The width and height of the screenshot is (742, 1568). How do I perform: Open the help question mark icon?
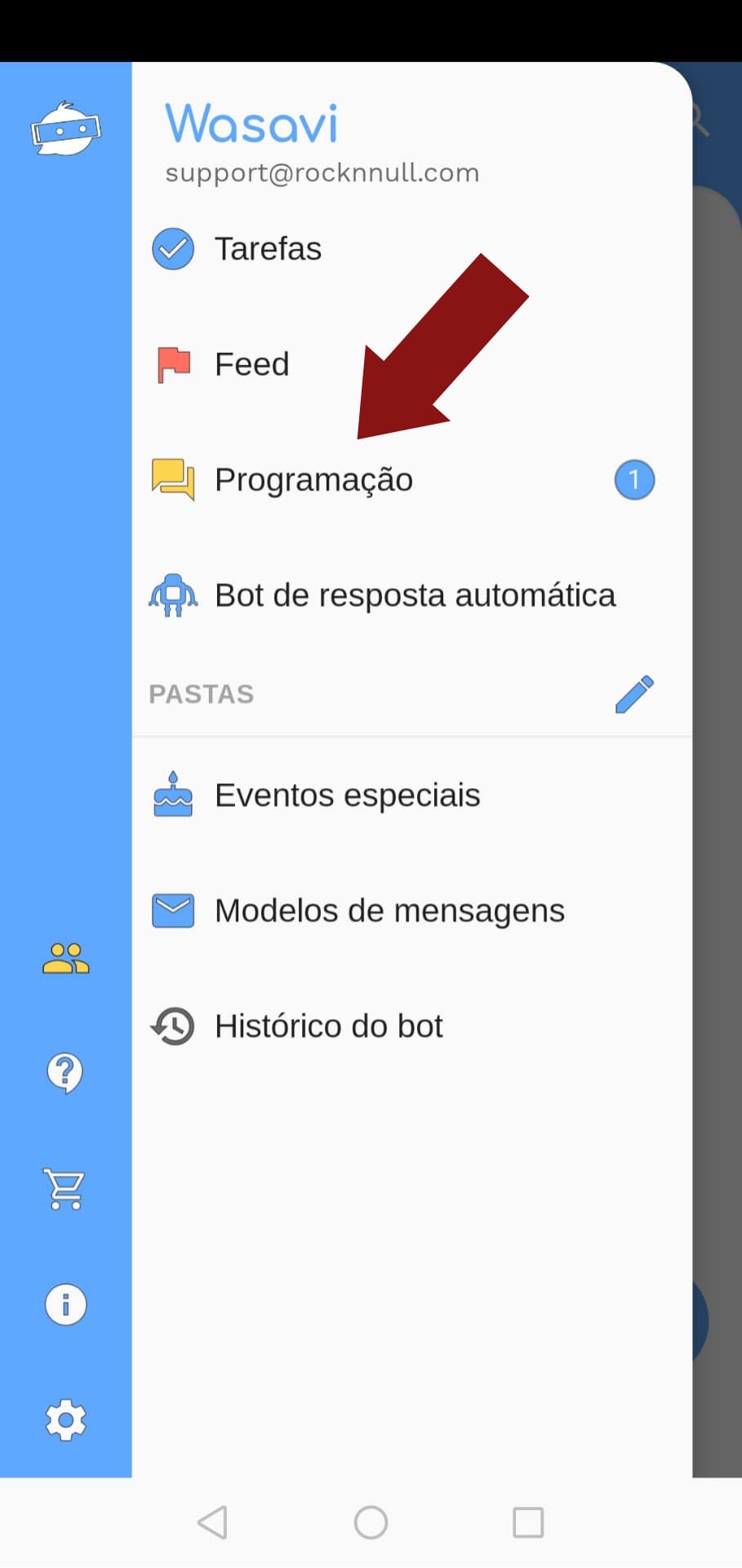[65, 1072]
